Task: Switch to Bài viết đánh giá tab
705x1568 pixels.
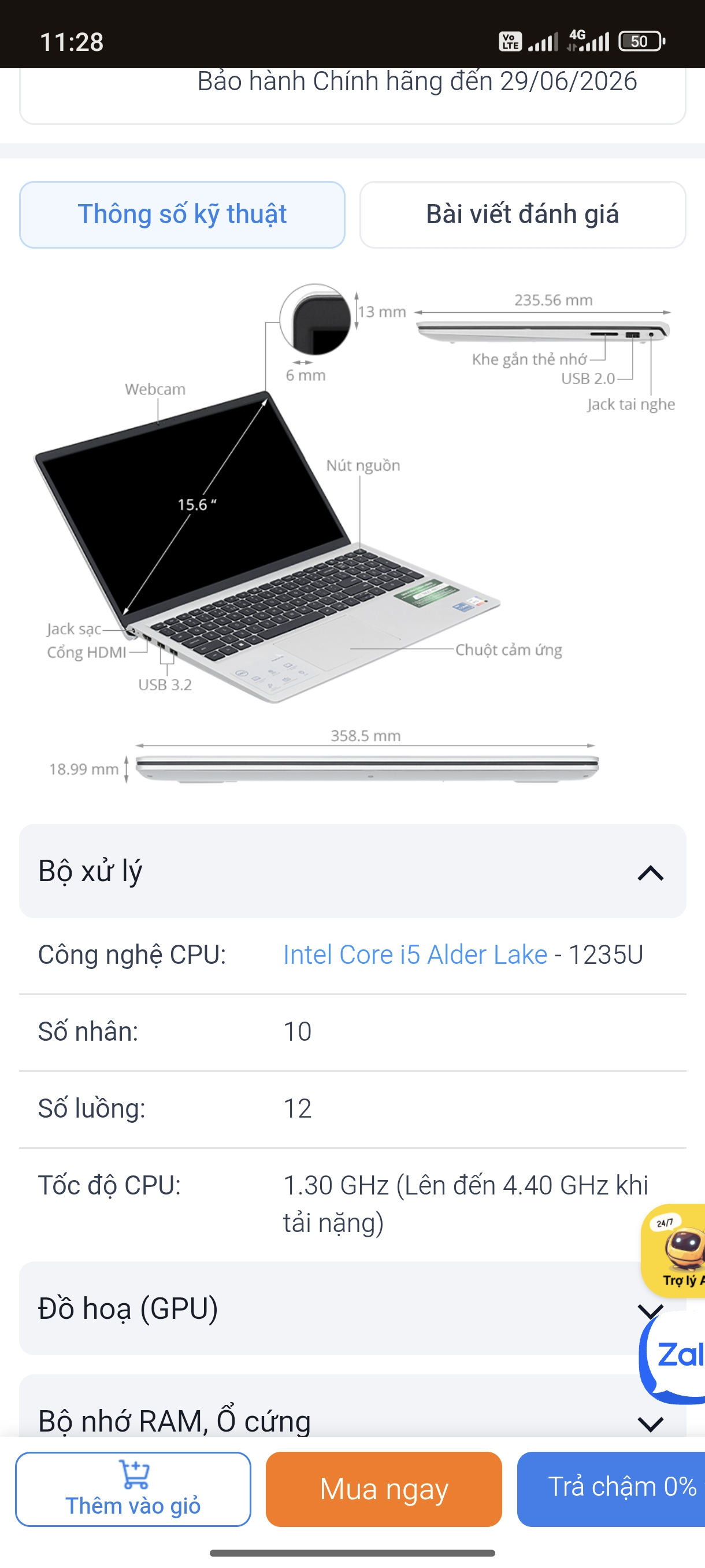Action: (x=522, y=215)
